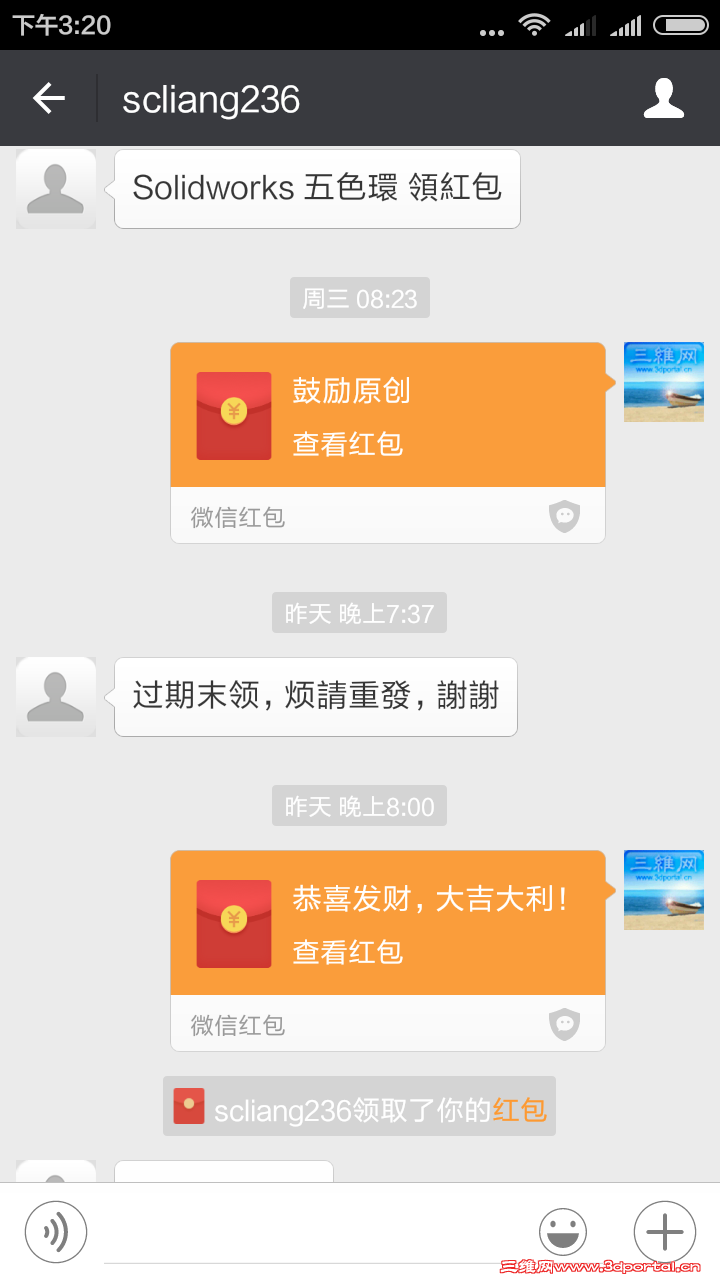Tap the back arrow to exit chat
This screenshot has height=1280, width=720.
coord(48,98)
